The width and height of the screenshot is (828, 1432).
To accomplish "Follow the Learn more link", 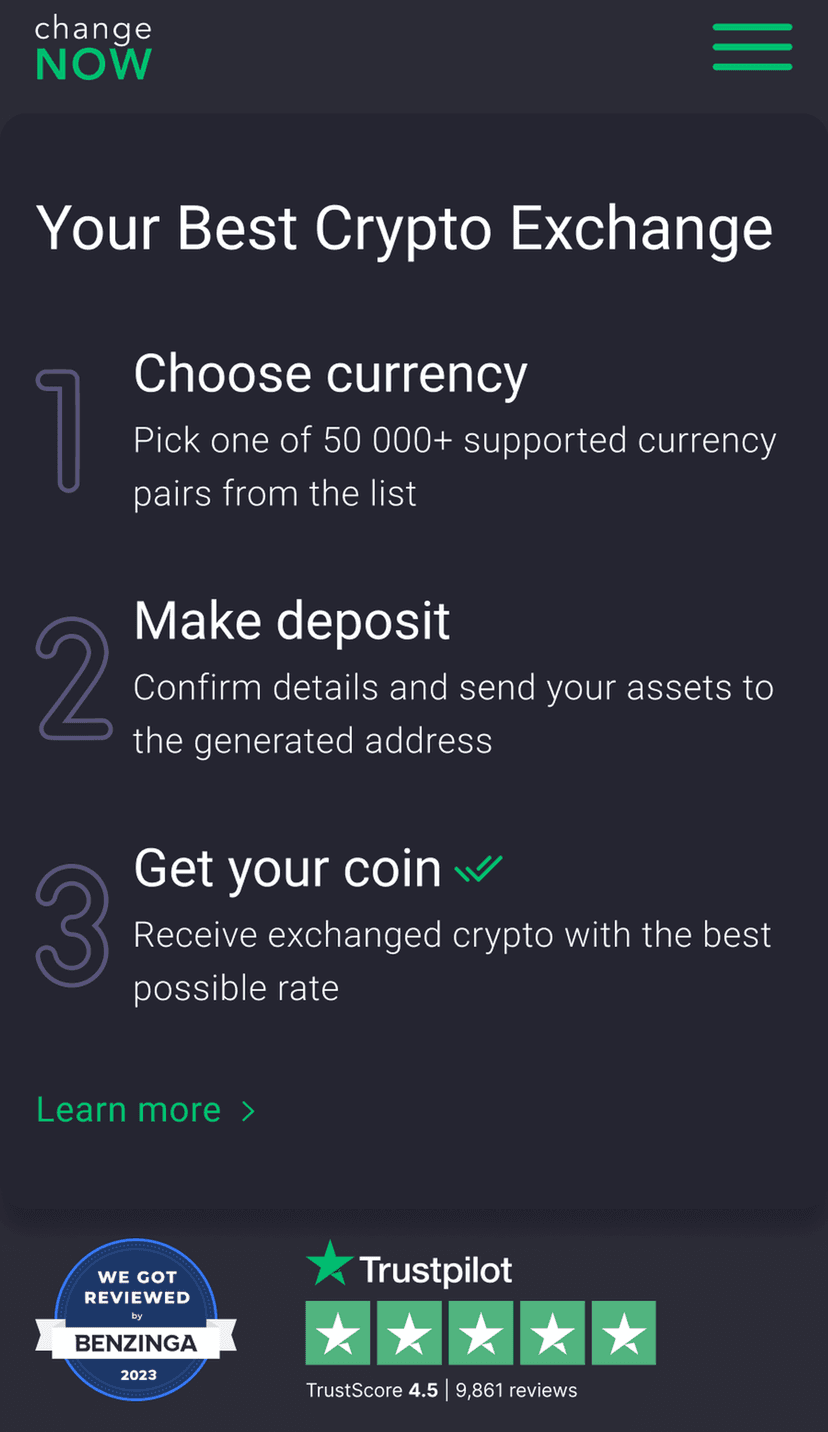I will tap(146, 1110).
